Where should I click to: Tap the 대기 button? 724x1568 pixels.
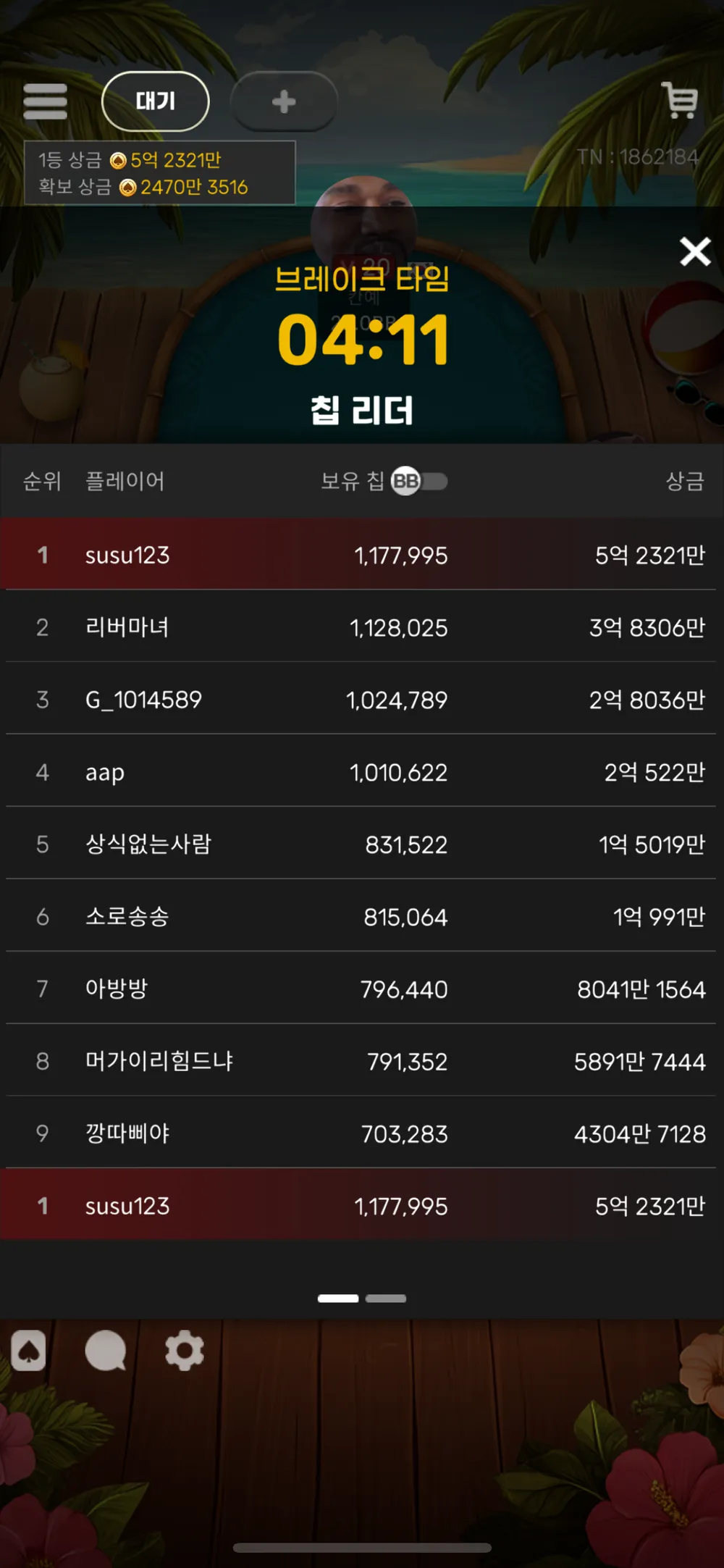tap(156, 101)
